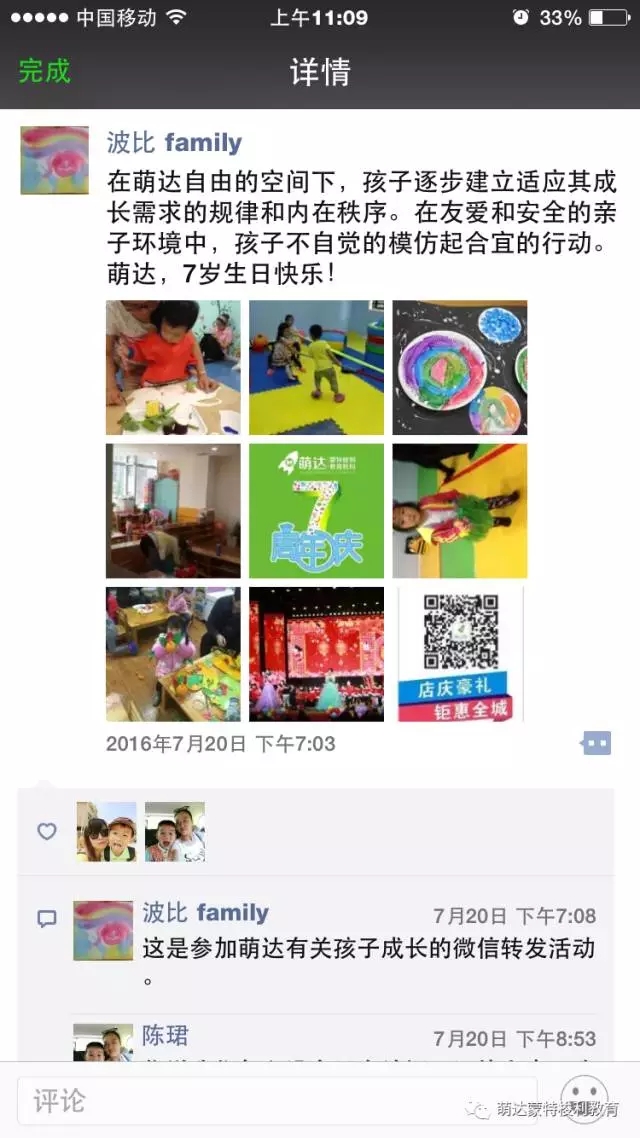This screenshot has height=1138, width=640.
Task: Open the second liker's avatar
Action: pyautogui.click(x=175, y=831)
